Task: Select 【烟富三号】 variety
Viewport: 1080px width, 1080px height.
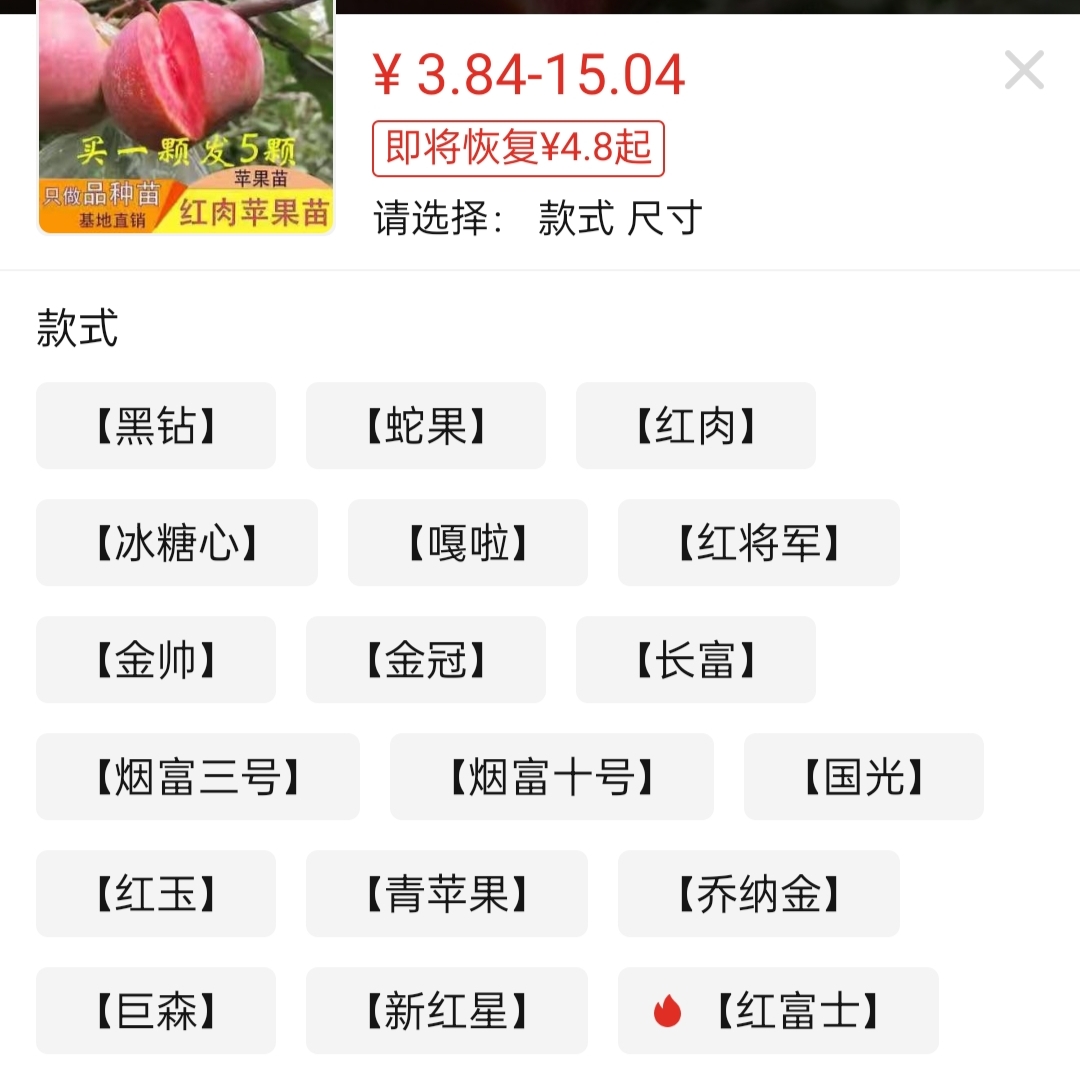Action: point(198,777)
